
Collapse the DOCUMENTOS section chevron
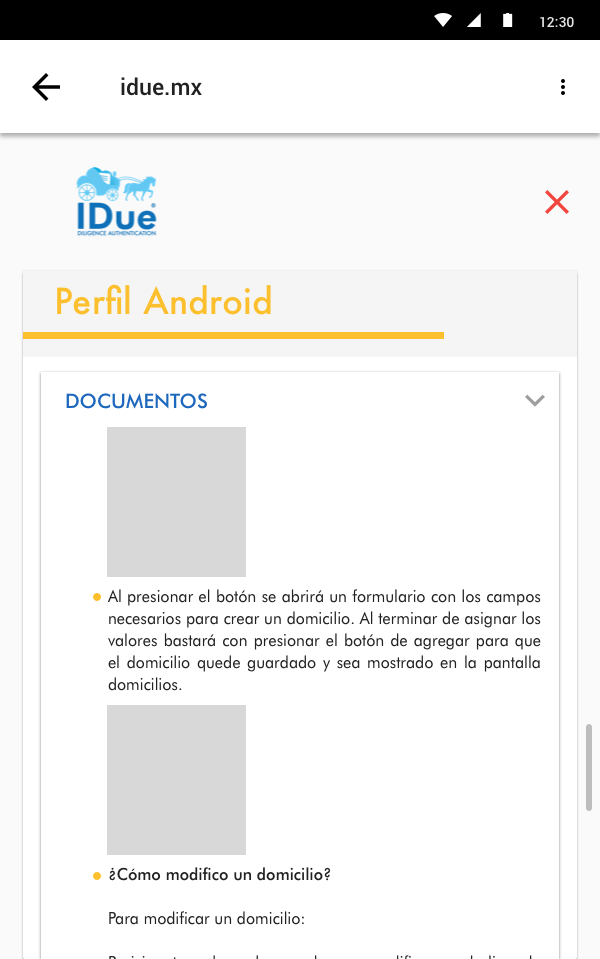pos(535,401)
